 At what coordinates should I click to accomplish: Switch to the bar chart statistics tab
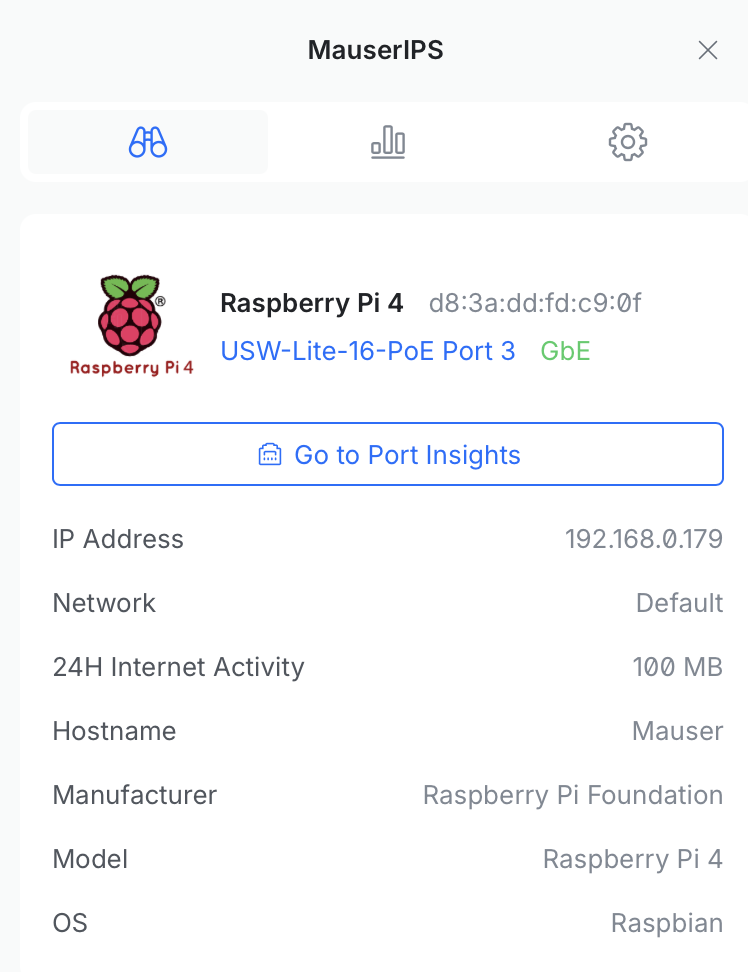click(x=388, y=142)
